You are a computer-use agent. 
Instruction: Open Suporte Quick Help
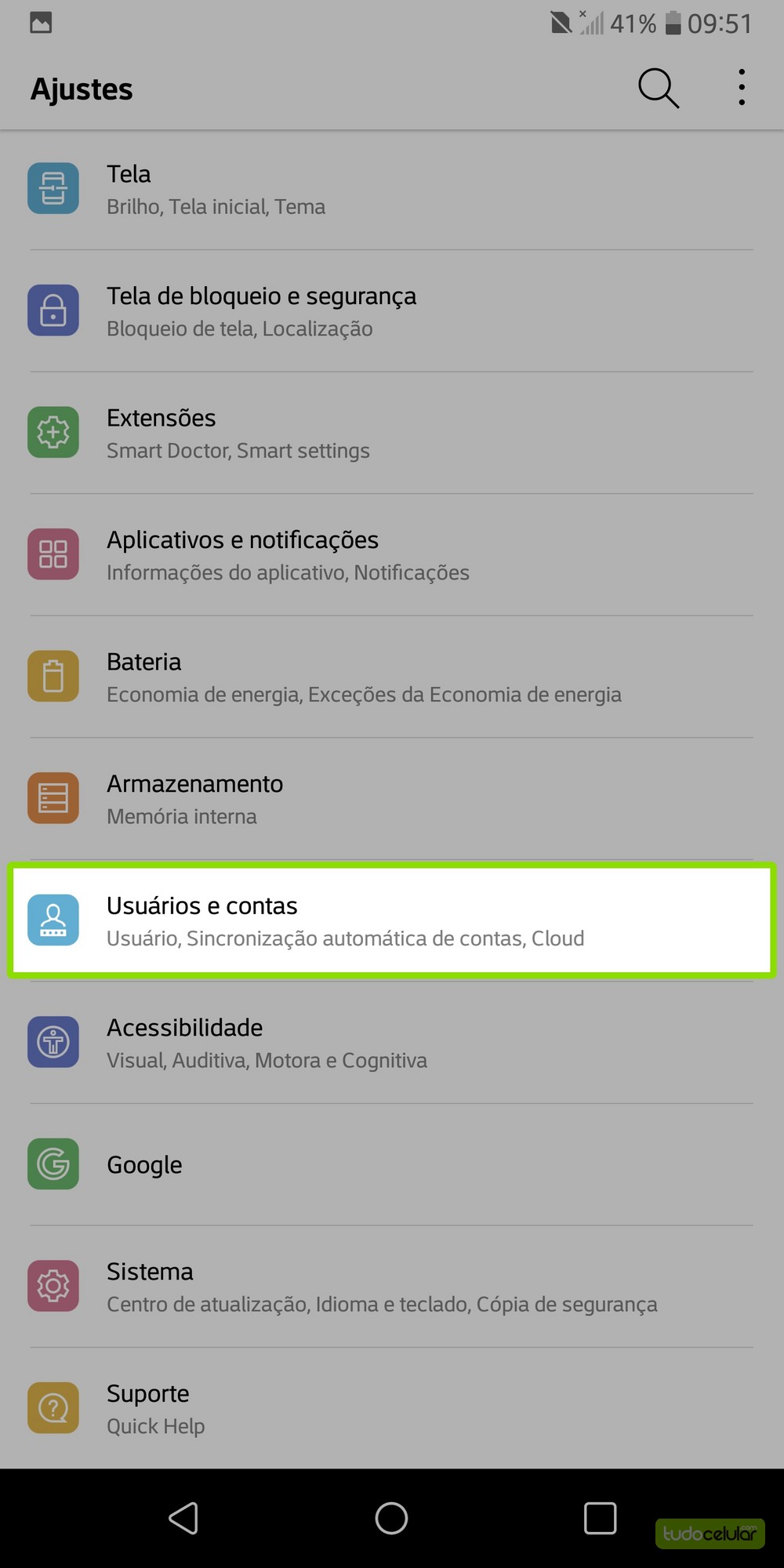(x=390, y=1409)
